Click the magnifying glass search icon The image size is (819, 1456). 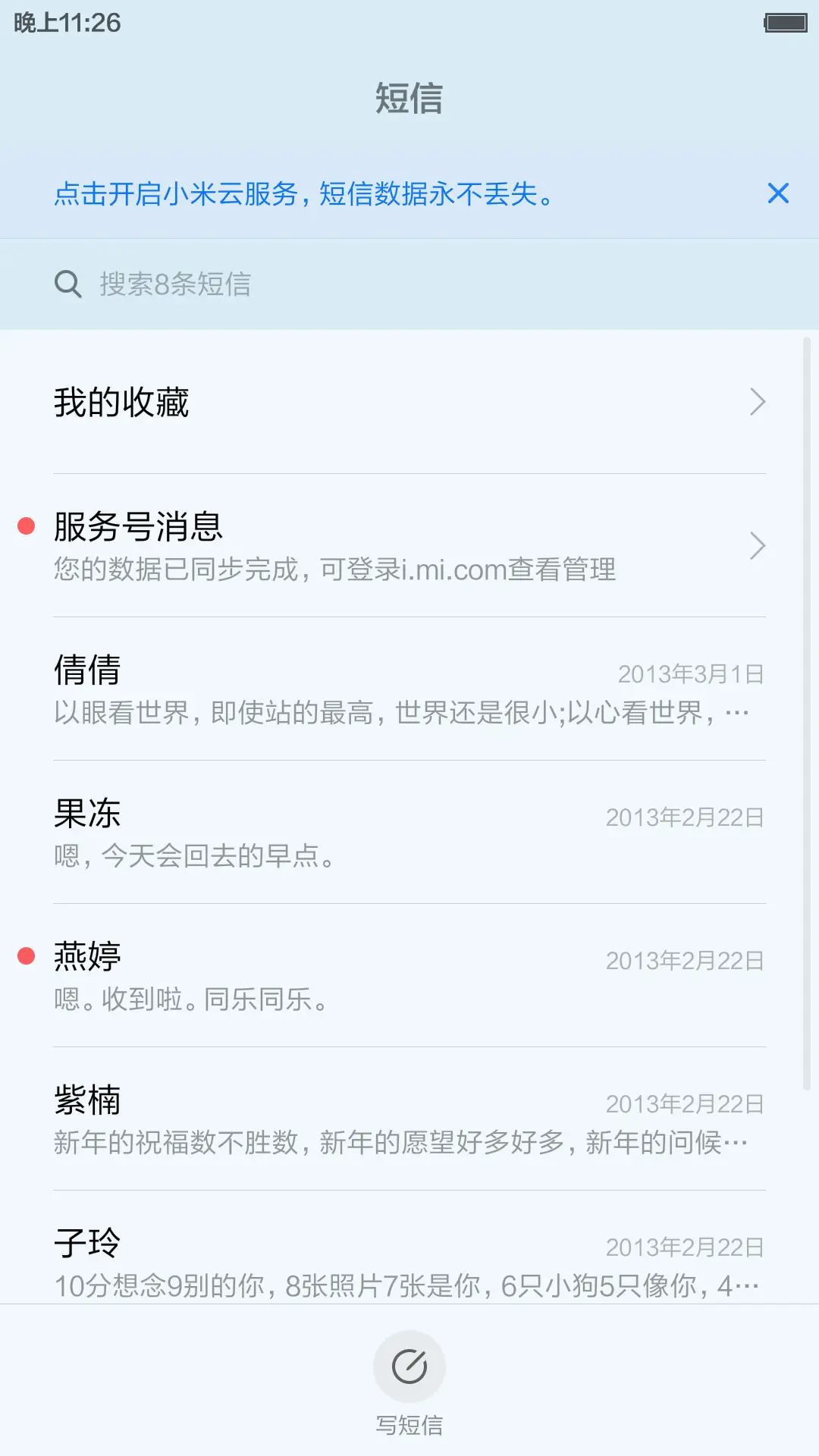tap(67, 284)
